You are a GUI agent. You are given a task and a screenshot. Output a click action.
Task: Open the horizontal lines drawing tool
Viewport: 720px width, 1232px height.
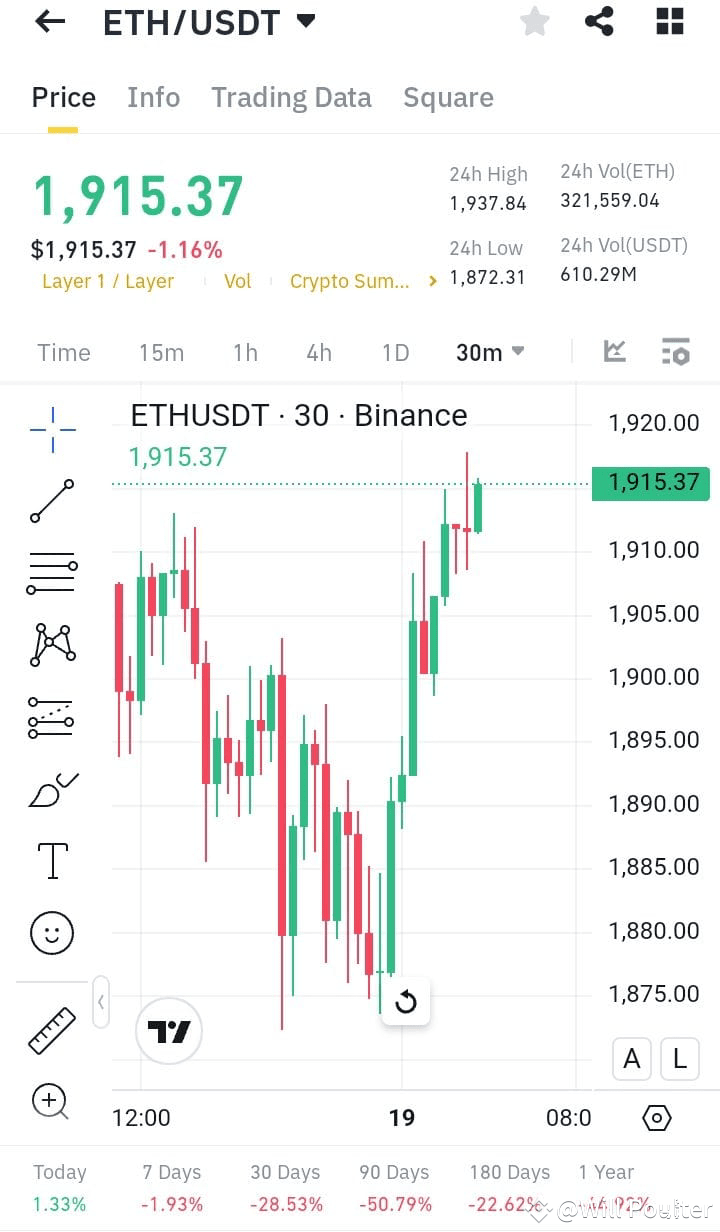(x=51, y=572)
